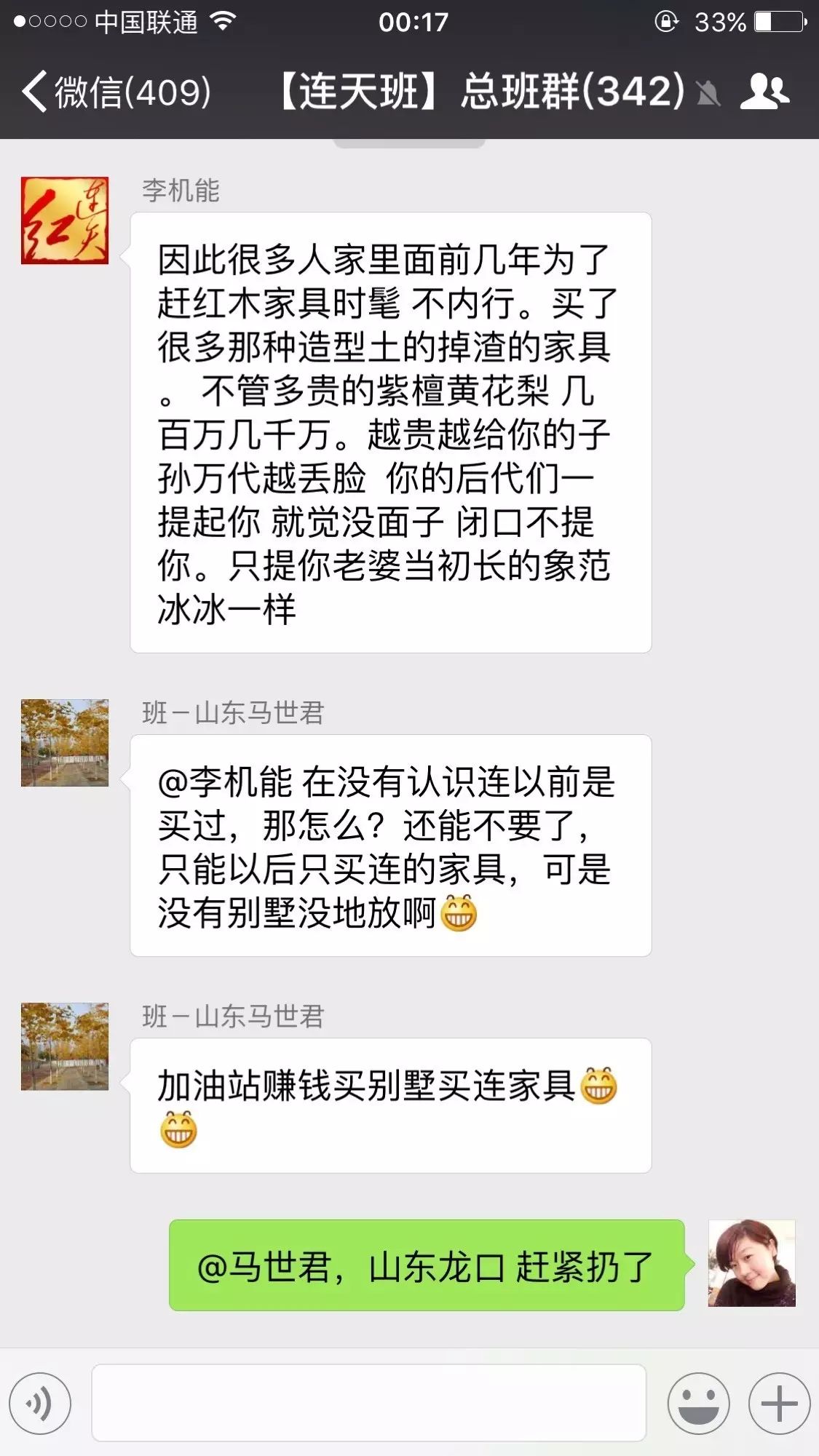Focus the message text field

click(x=368, y=1403)
